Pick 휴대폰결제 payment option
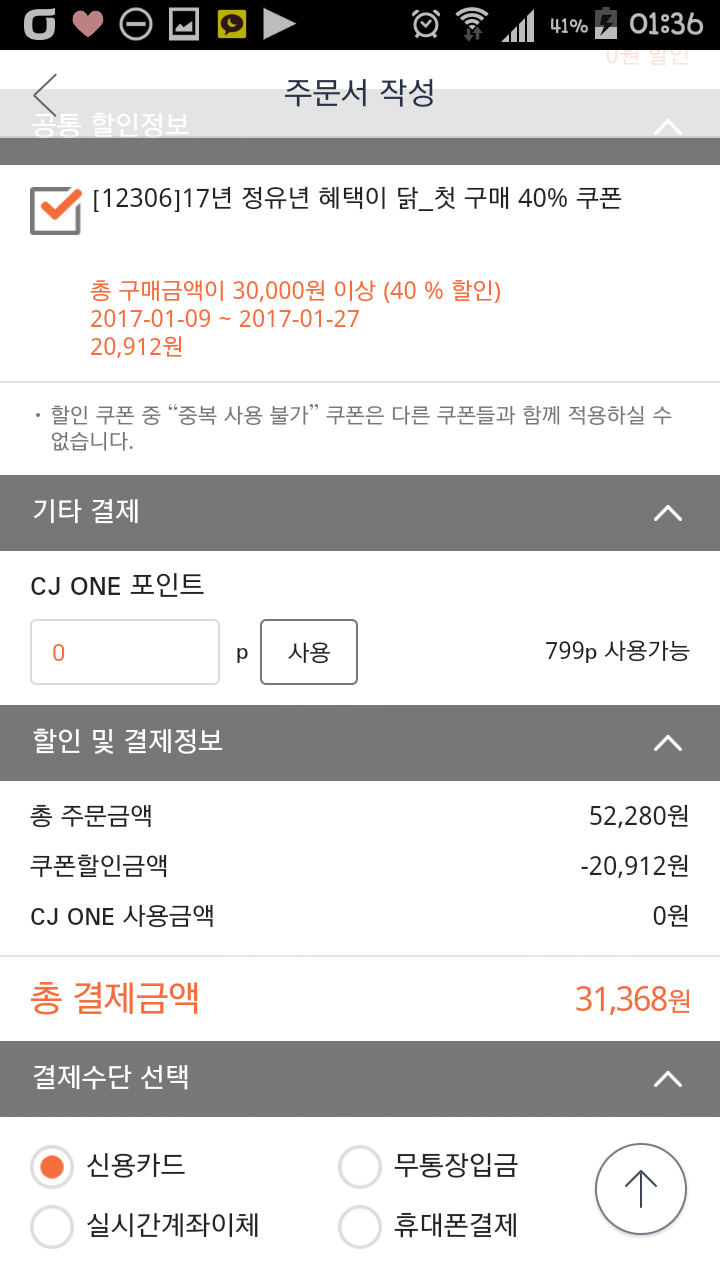 361,1226
